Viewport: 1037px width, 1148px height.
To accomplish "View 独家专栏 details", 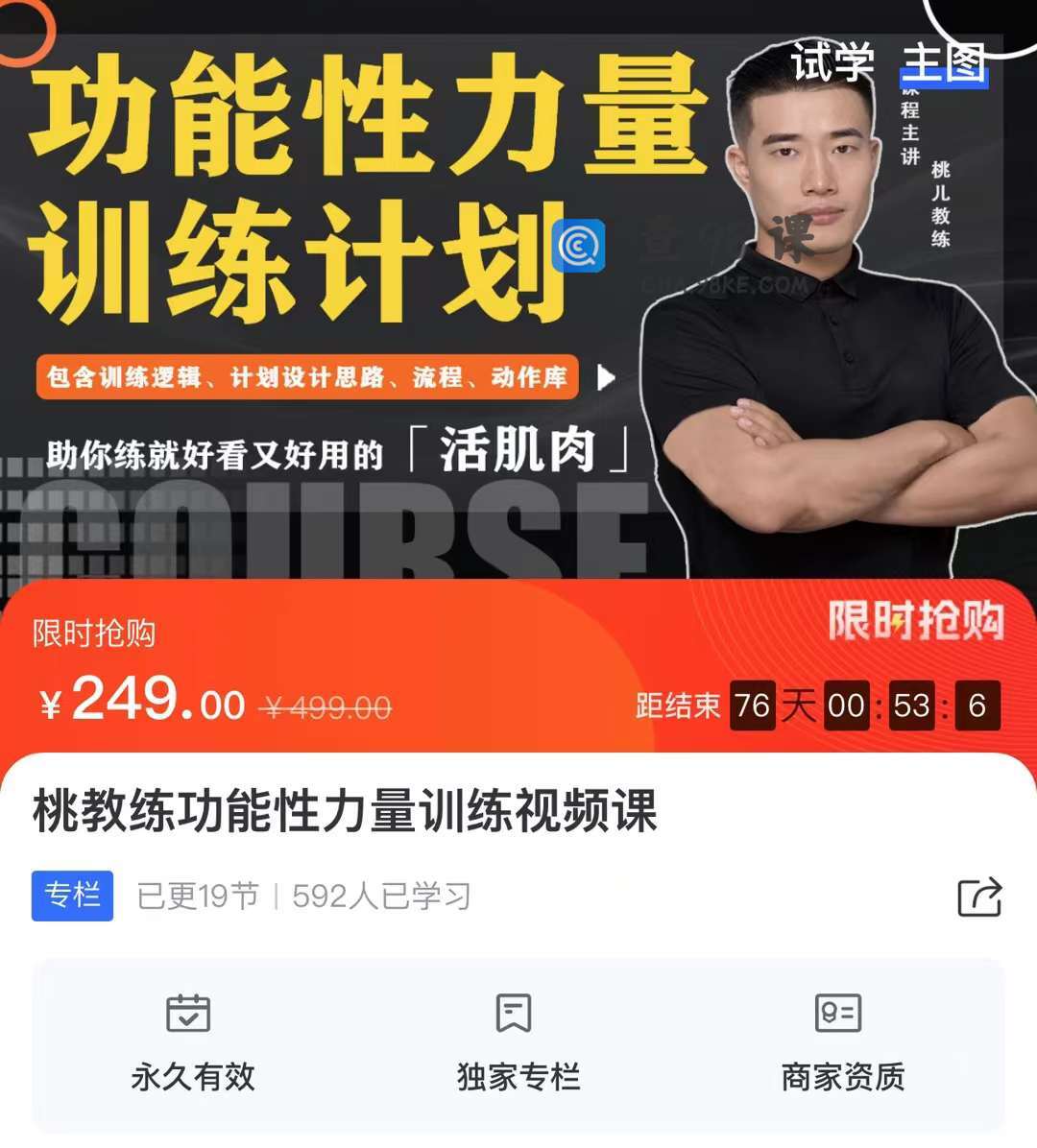I will [518, 1042].
